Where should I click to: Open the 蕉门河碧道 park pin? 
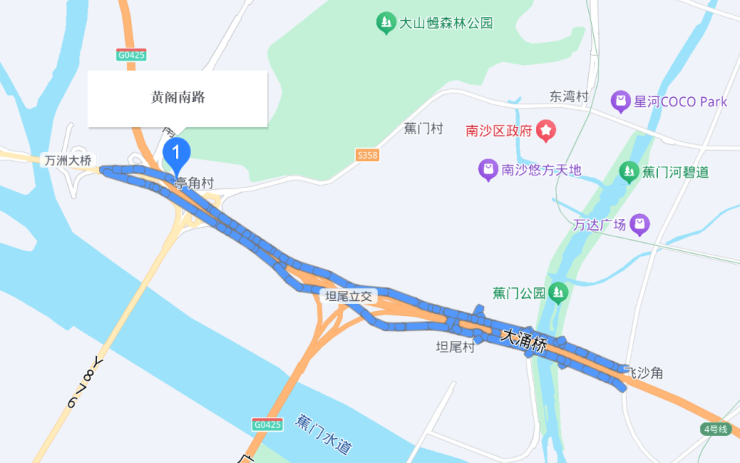[629, 172]
